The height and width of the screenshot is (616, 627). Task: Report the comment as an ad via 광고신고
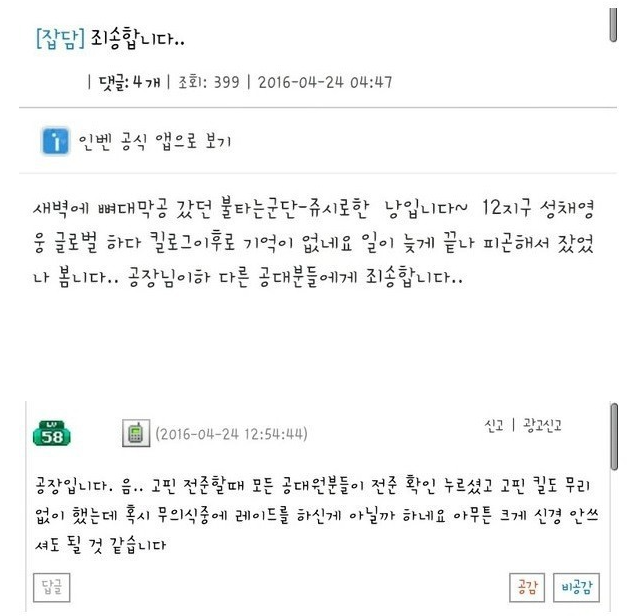541,425
